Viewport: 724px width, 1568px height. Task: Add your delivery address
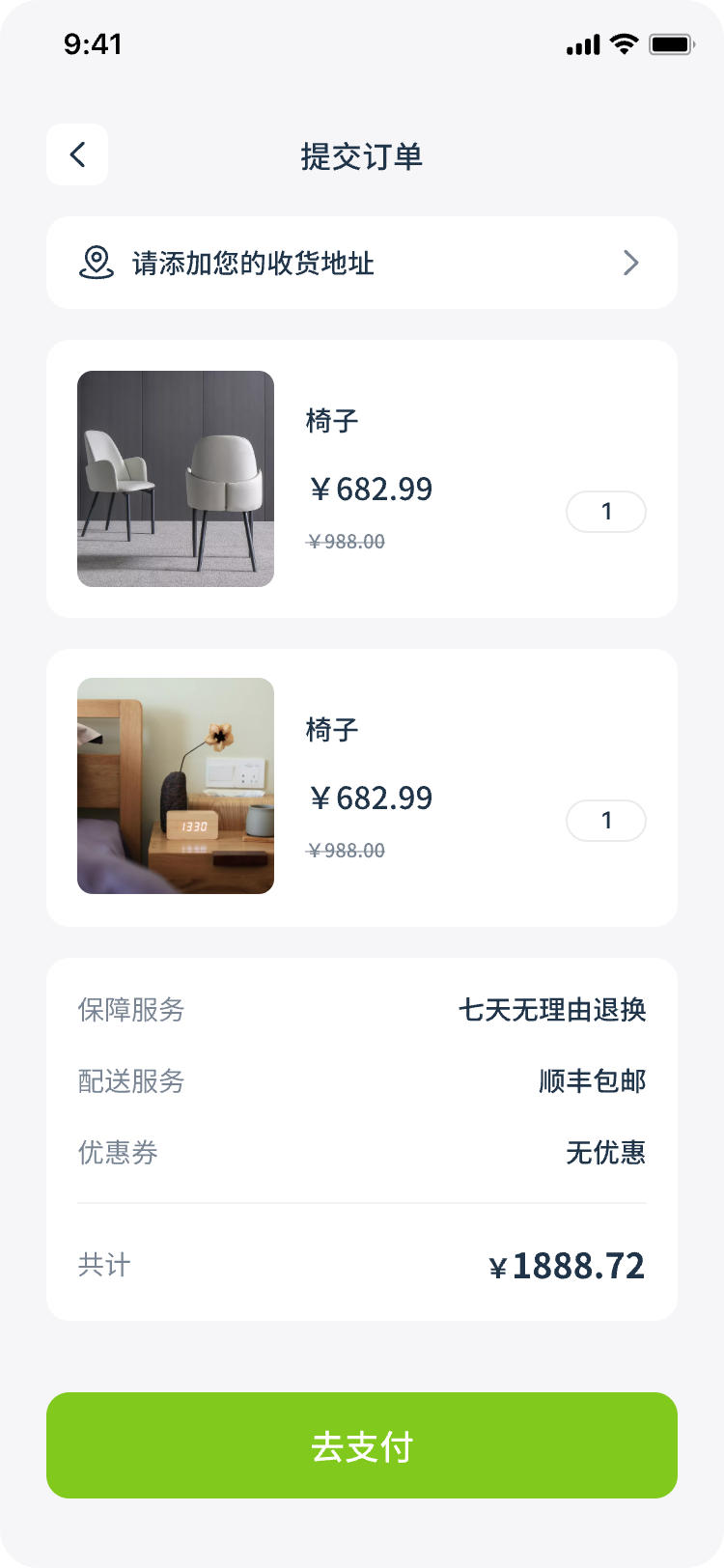[x=361, y=263]
